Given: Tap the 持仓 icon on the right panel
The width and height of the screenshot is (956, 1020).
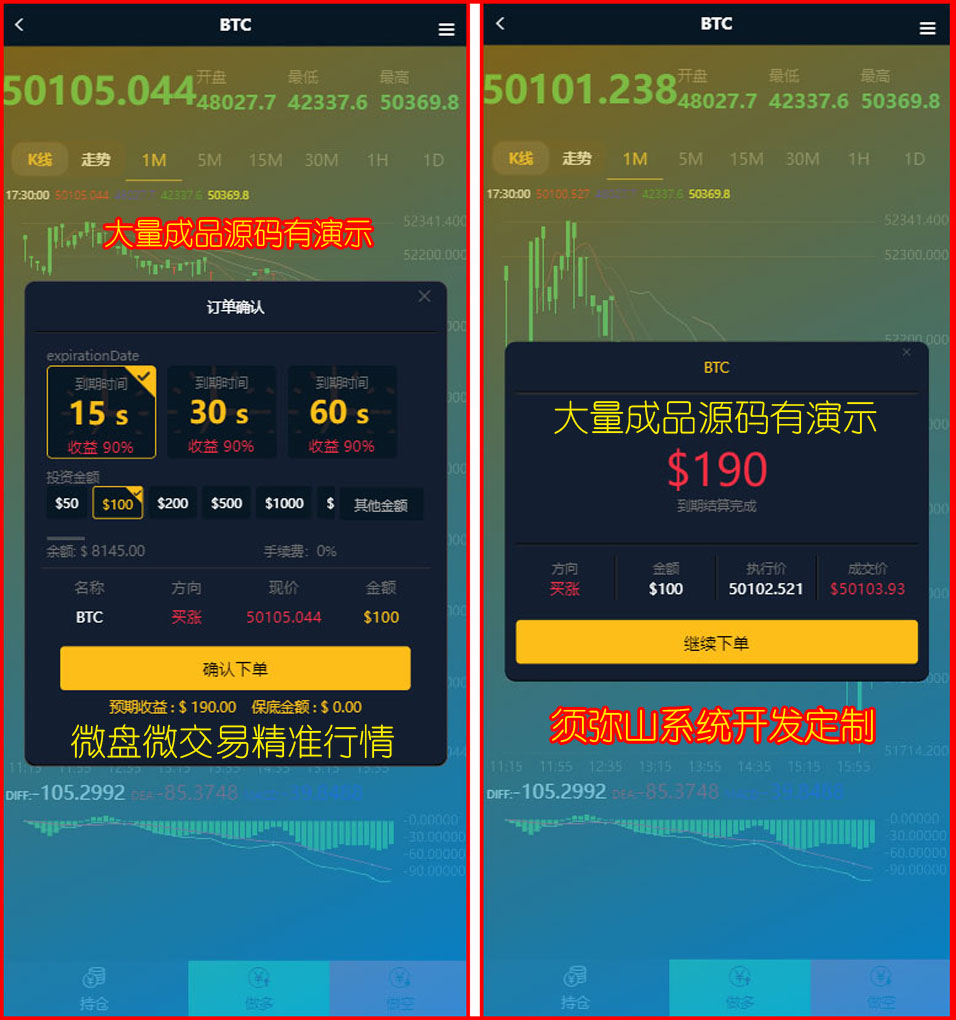Looking at the screenshot, I should pyautogui.click(x=574, y=990).
